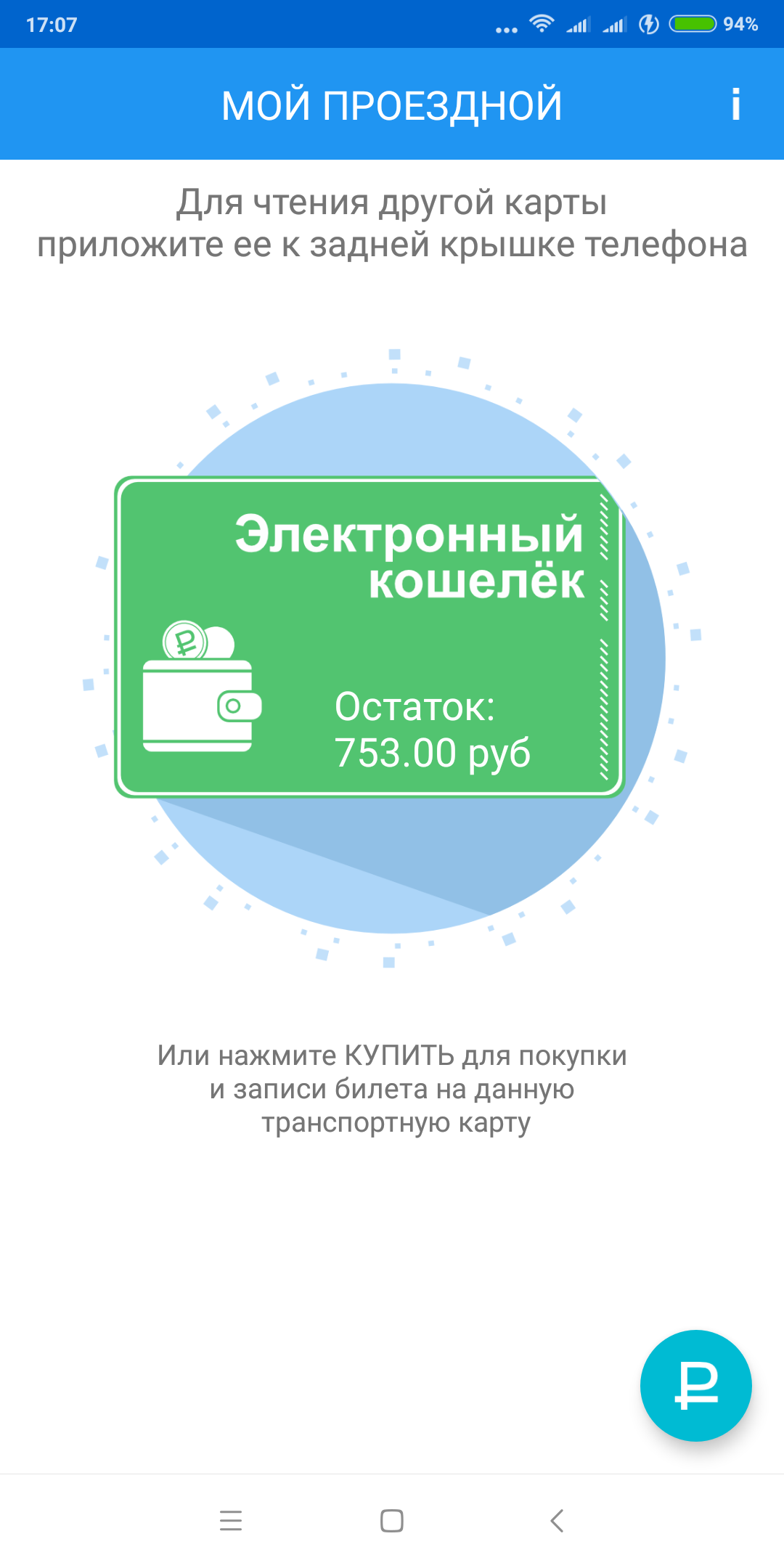Go back using the system back button
The height and width of the screenshot is (1568, 784).
tap(557, 1520)
